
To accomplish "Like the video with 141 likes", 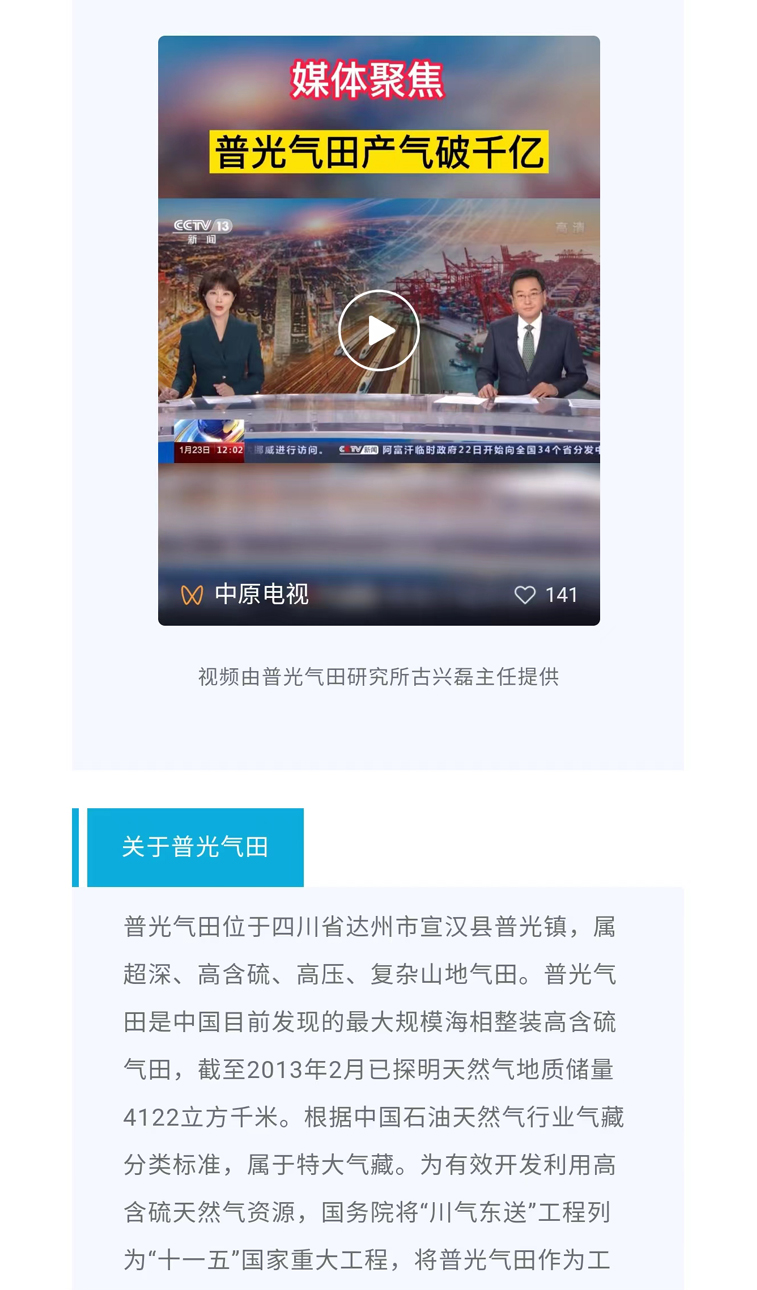I will click(525, 595).
